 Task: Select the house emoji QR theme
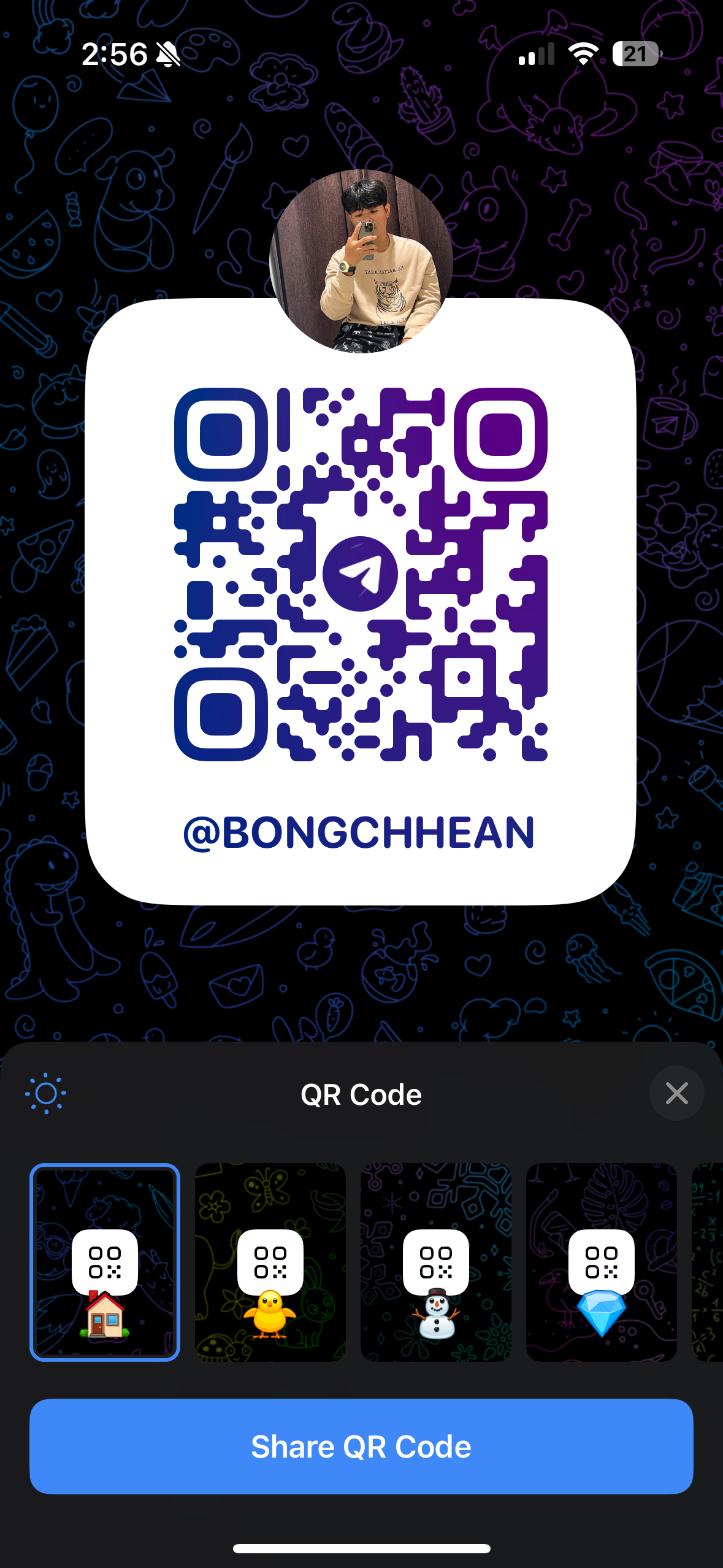tap(105, 1262)
